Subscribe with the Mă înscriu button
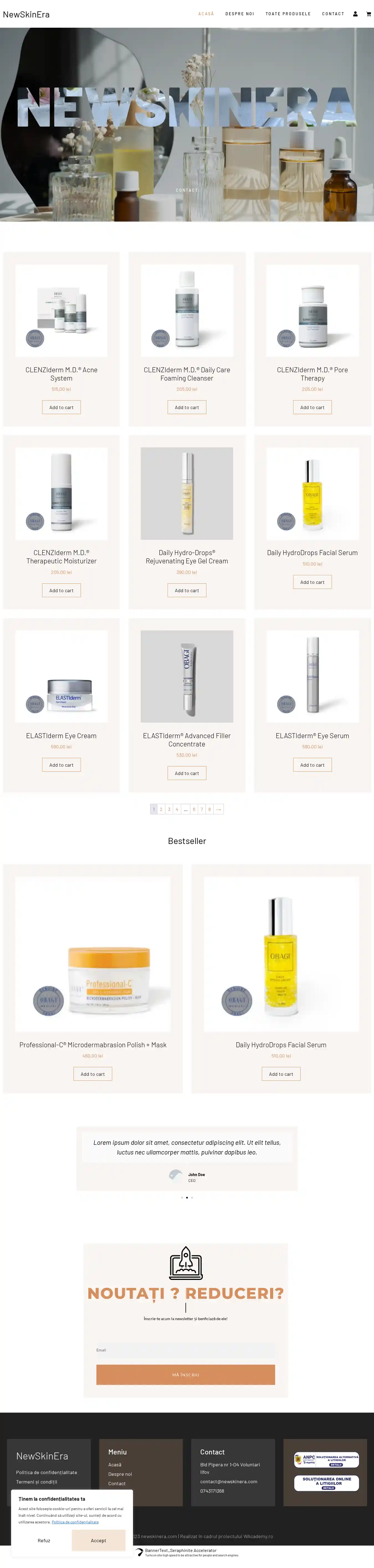This screenshot has height=1568, width=374. coord(186,1375)
